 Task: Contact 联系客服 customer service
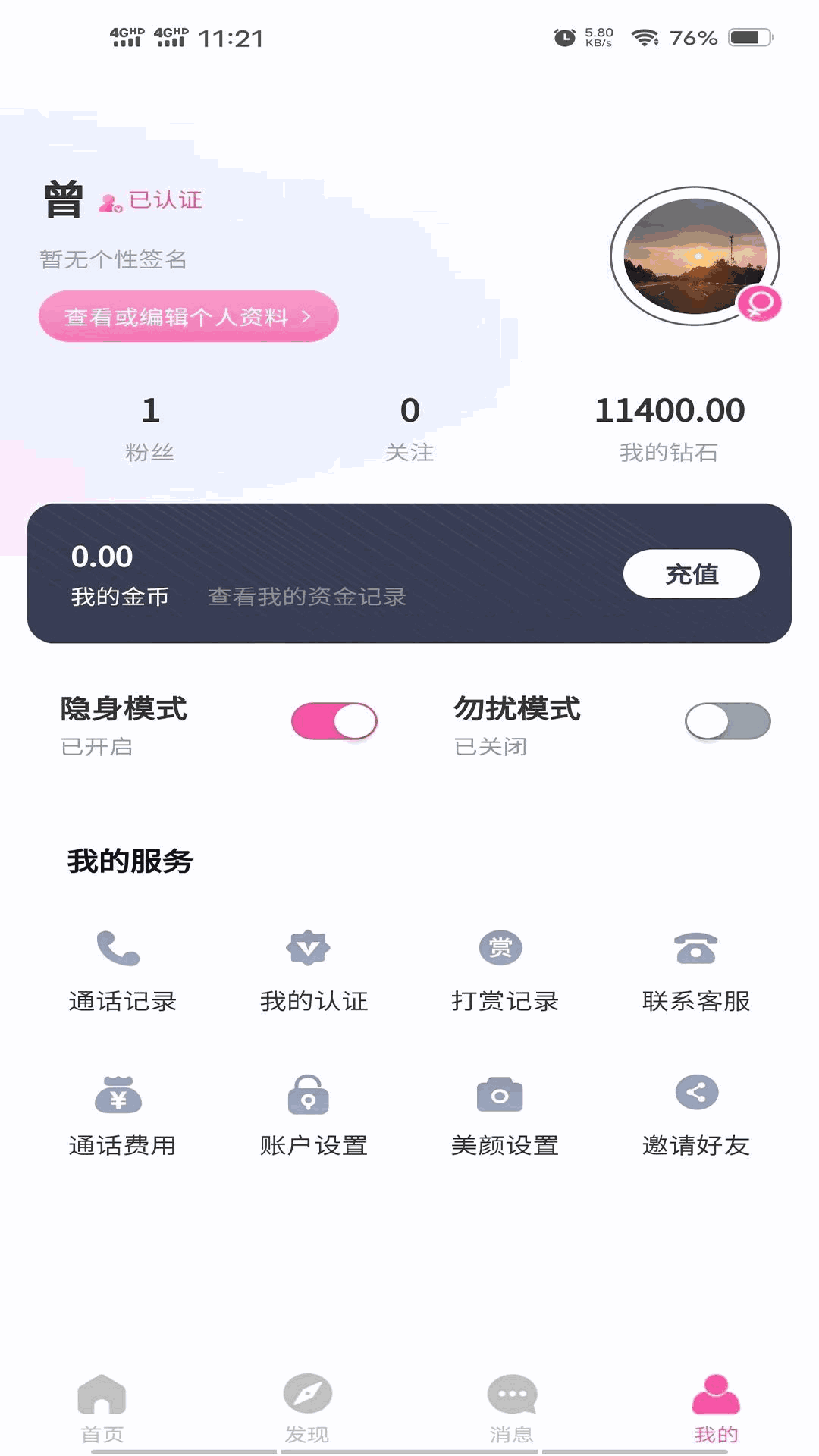[695, 971]
